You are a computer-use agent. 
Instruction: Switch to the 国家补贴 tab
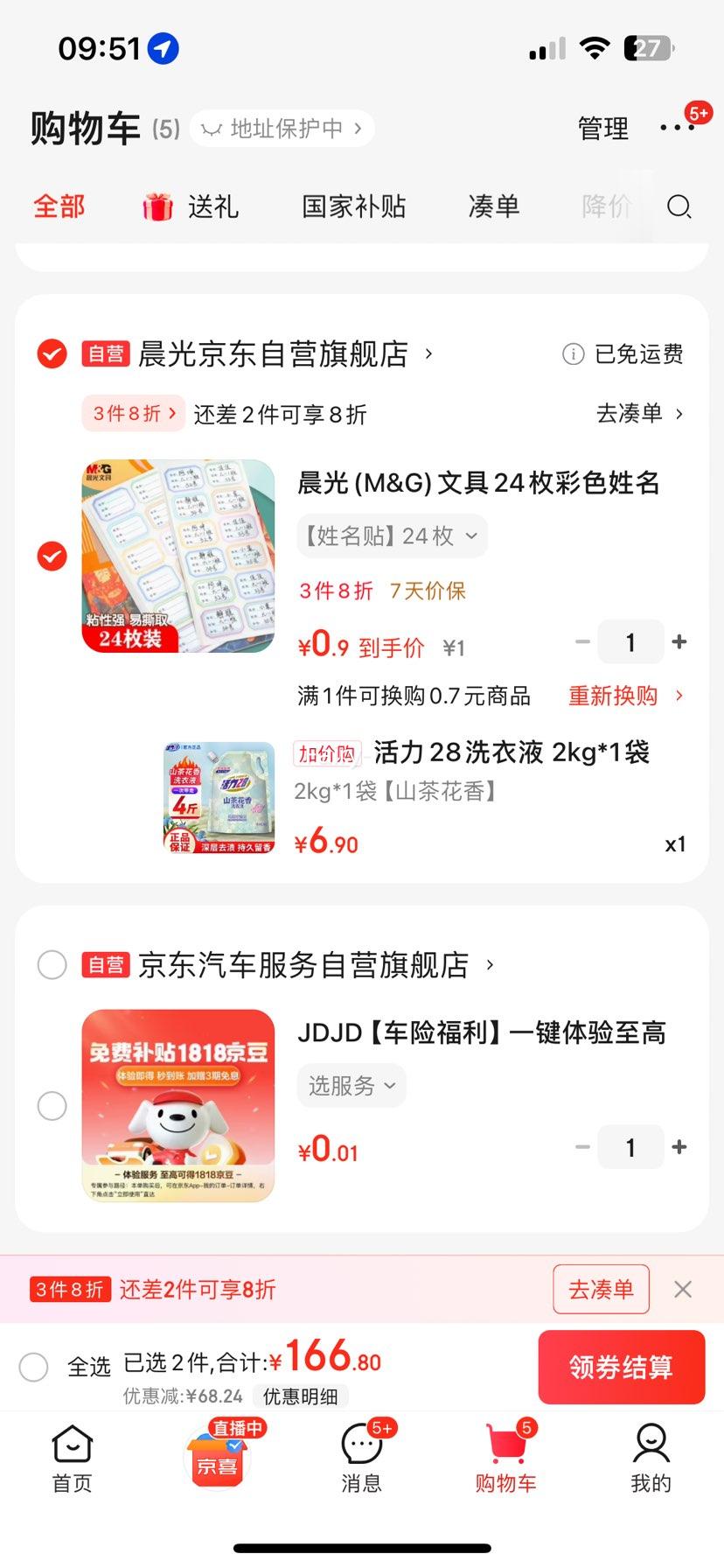[352, 206]
